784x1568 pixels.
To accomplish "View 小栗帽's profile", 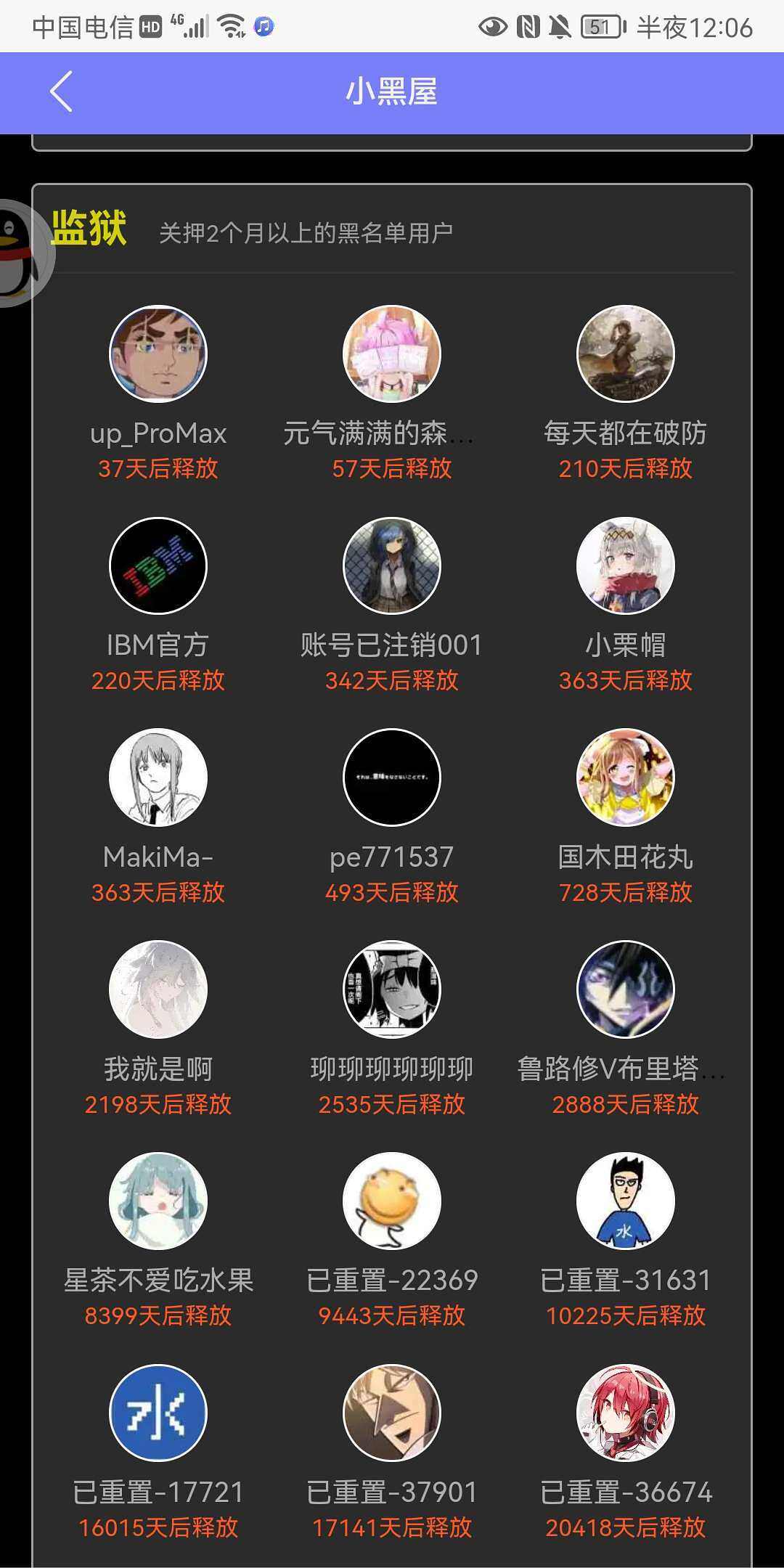I will [x=626, y=566].
